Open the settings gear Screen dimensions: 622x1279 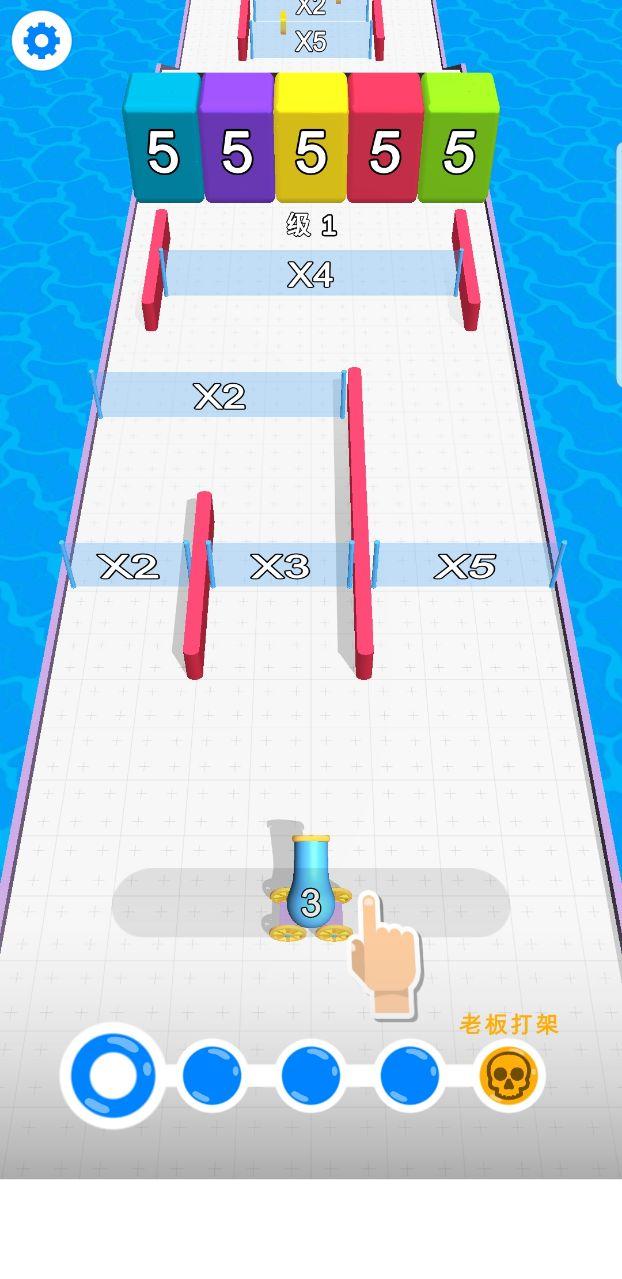tap(41, 41)
